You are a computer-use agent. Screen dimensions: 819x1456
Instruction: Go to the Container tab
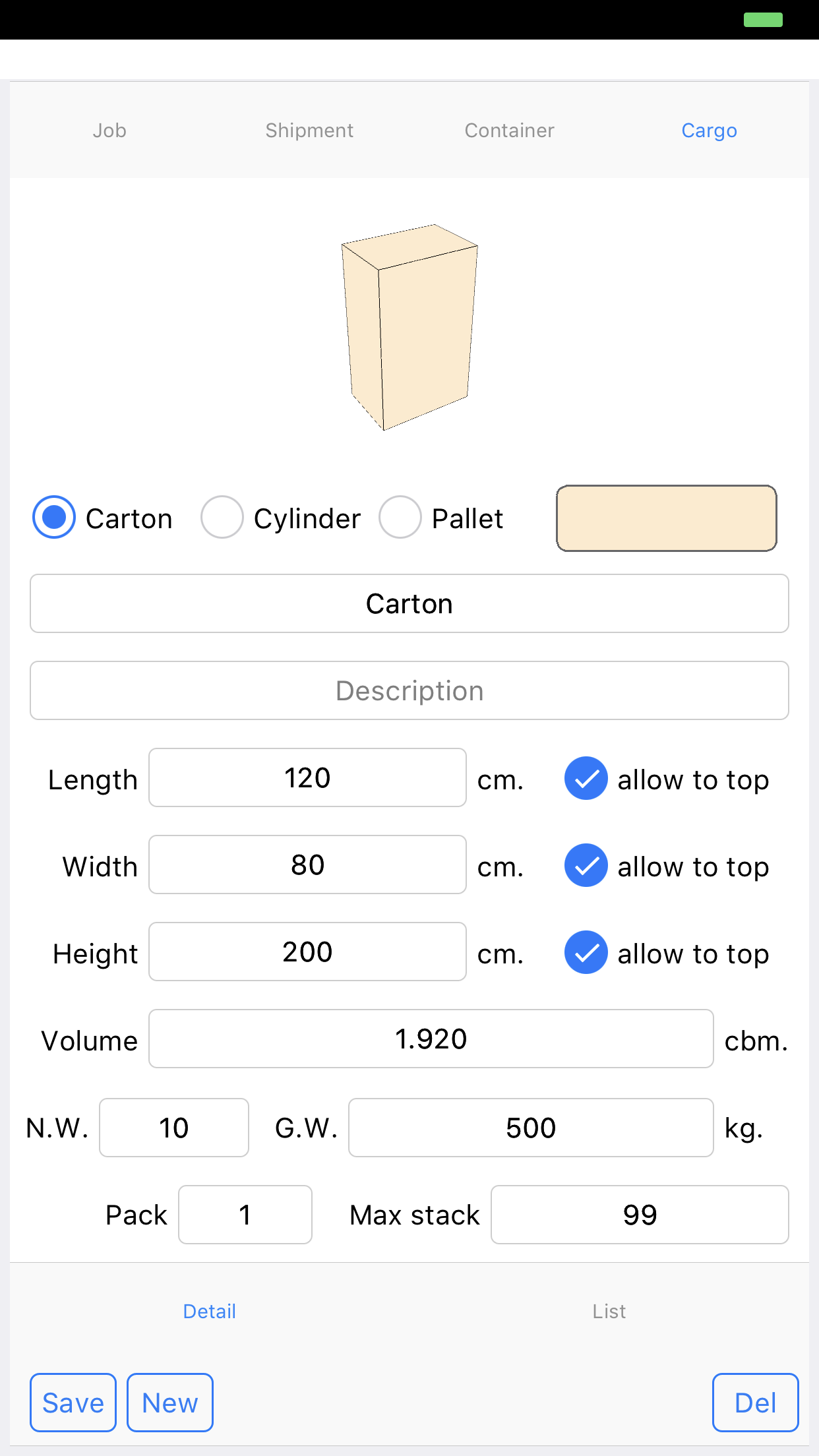(x=509, y=131)
